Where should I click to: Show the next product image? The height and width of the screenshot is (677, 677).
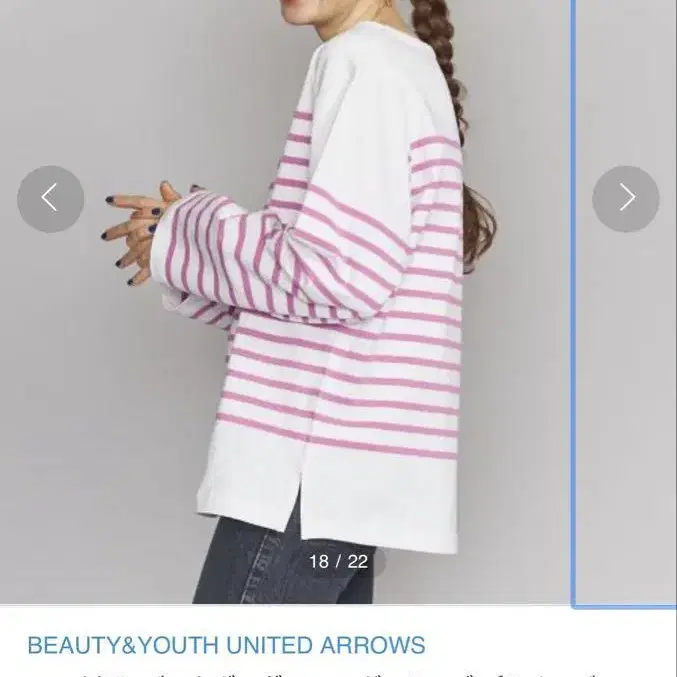(625, 199)
